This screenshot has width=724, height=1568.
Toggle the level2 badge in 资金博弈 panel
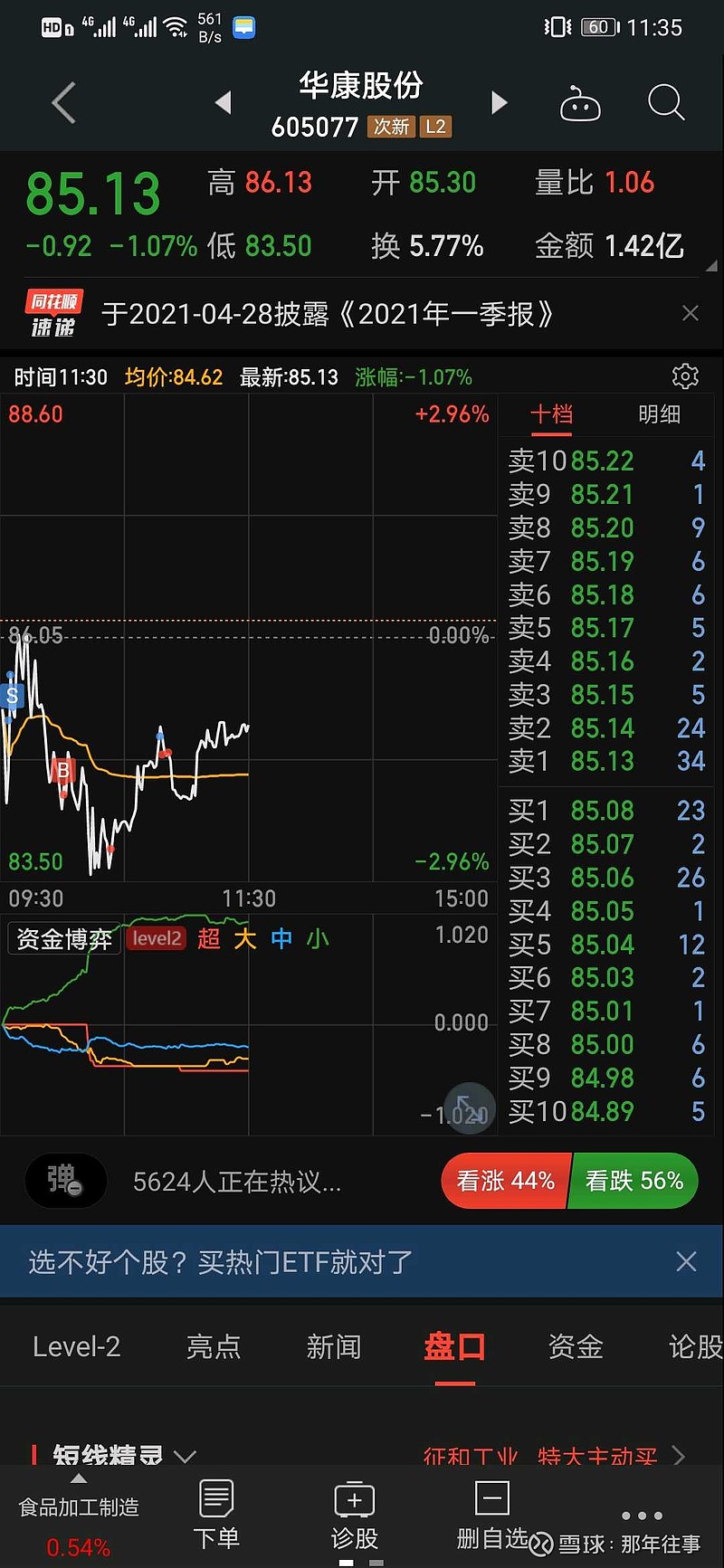156,938
